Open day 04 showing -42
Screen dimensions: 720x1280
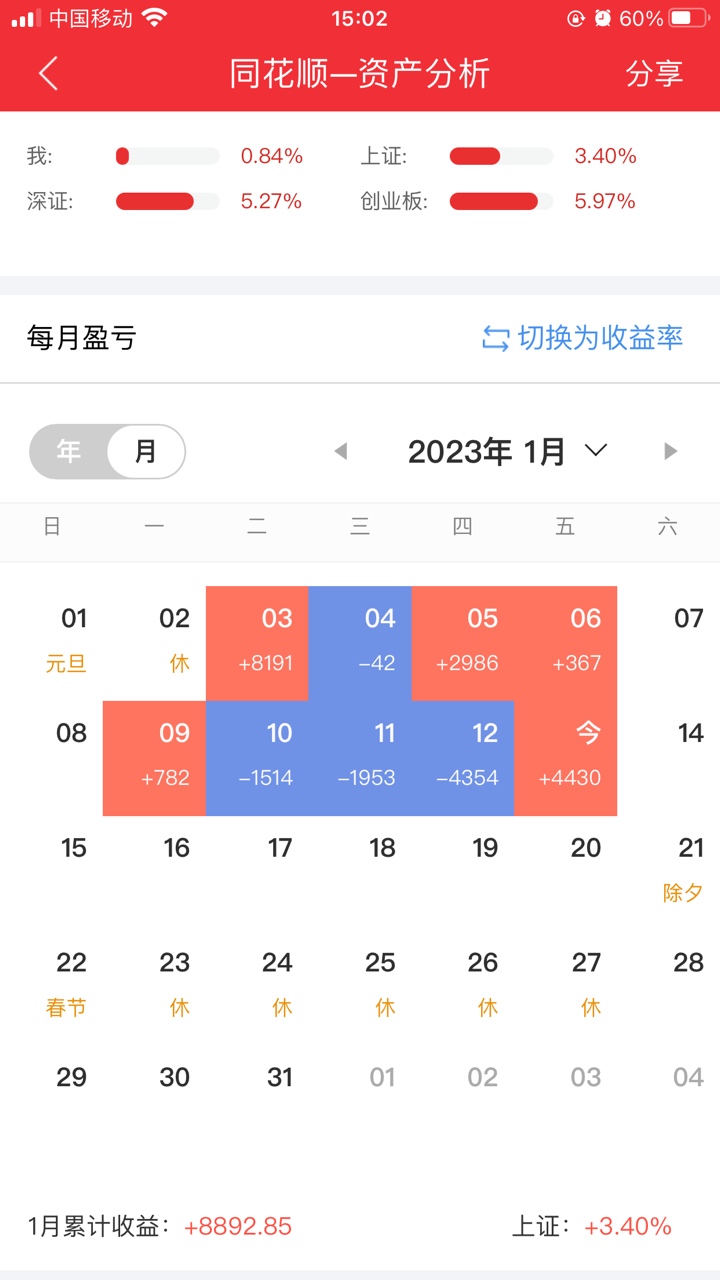360,642
